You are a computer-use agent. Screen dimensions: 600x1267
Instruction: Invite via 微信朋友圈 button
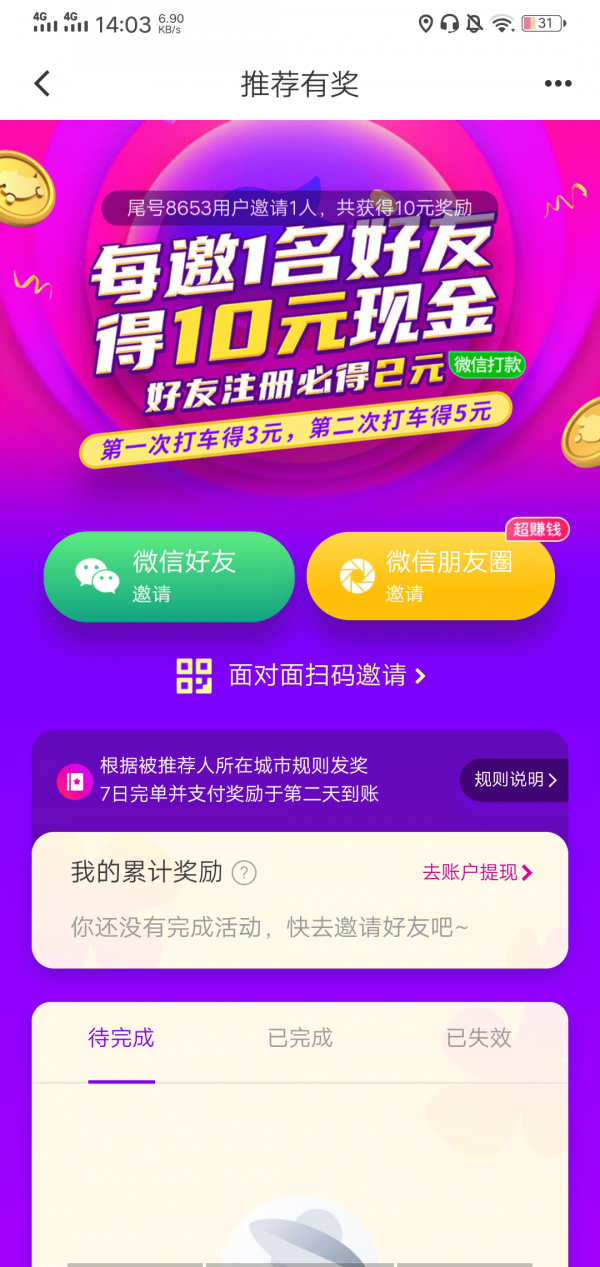[x=430, y=577]
